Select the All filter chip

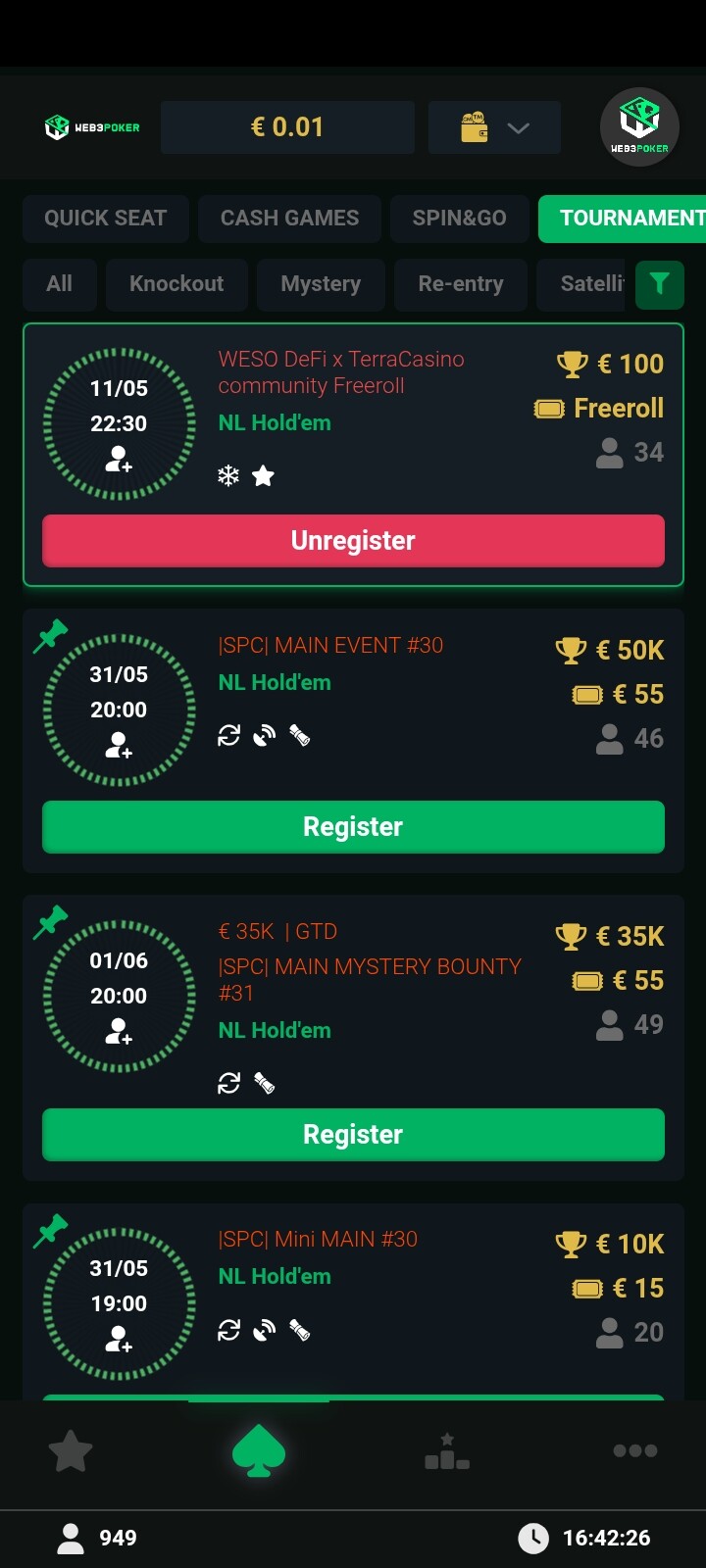pyautogui.click(x=59, y=284)
